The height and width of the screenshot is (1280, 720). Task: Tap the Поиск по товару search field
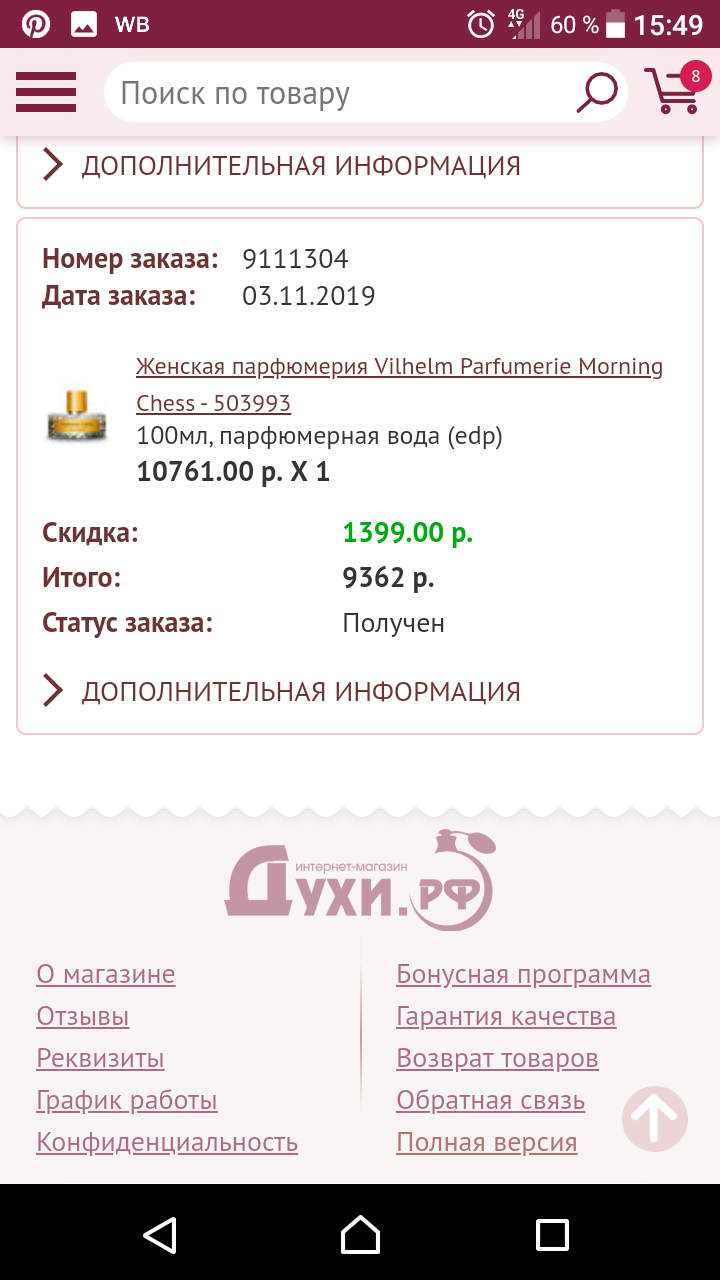click(x=340, y=93)
